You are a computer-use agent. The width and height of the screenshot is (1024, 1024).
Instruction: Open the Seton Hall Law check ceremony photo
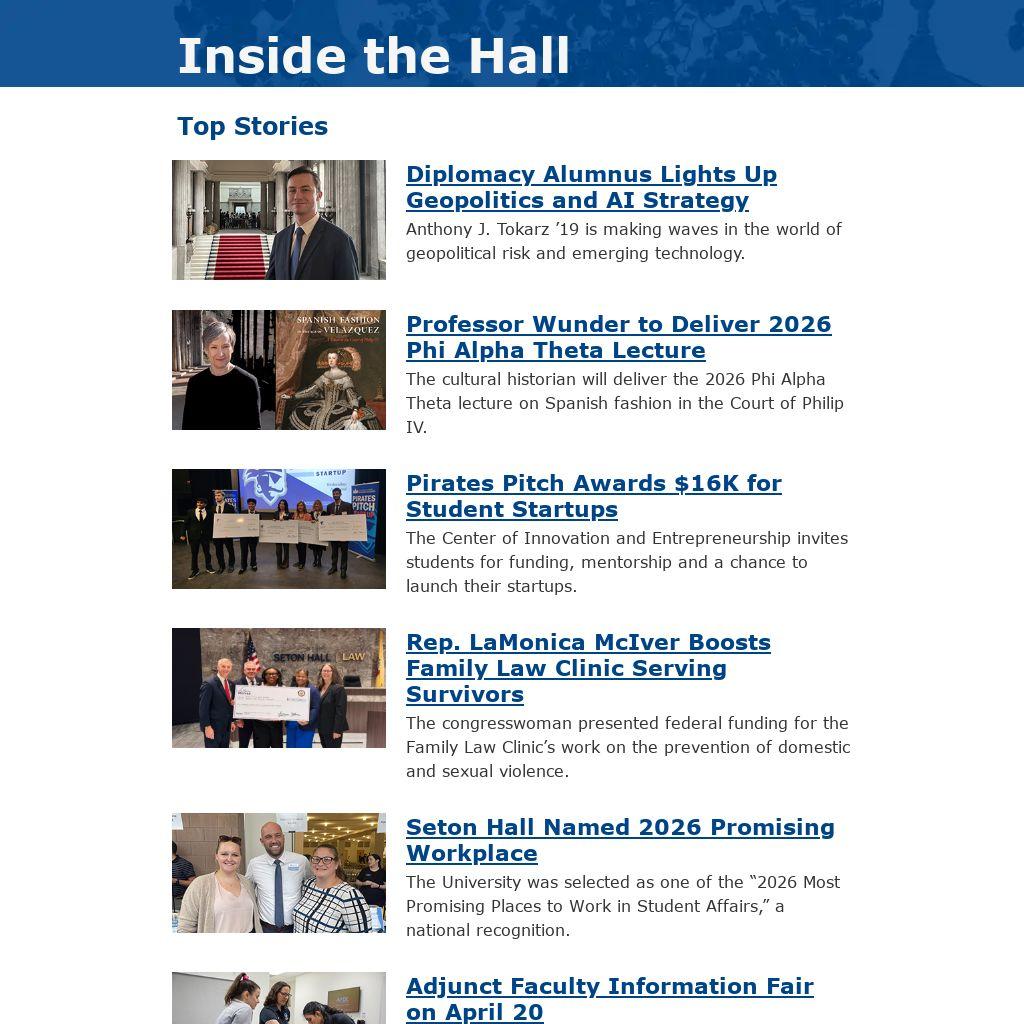tap(279, 688)
